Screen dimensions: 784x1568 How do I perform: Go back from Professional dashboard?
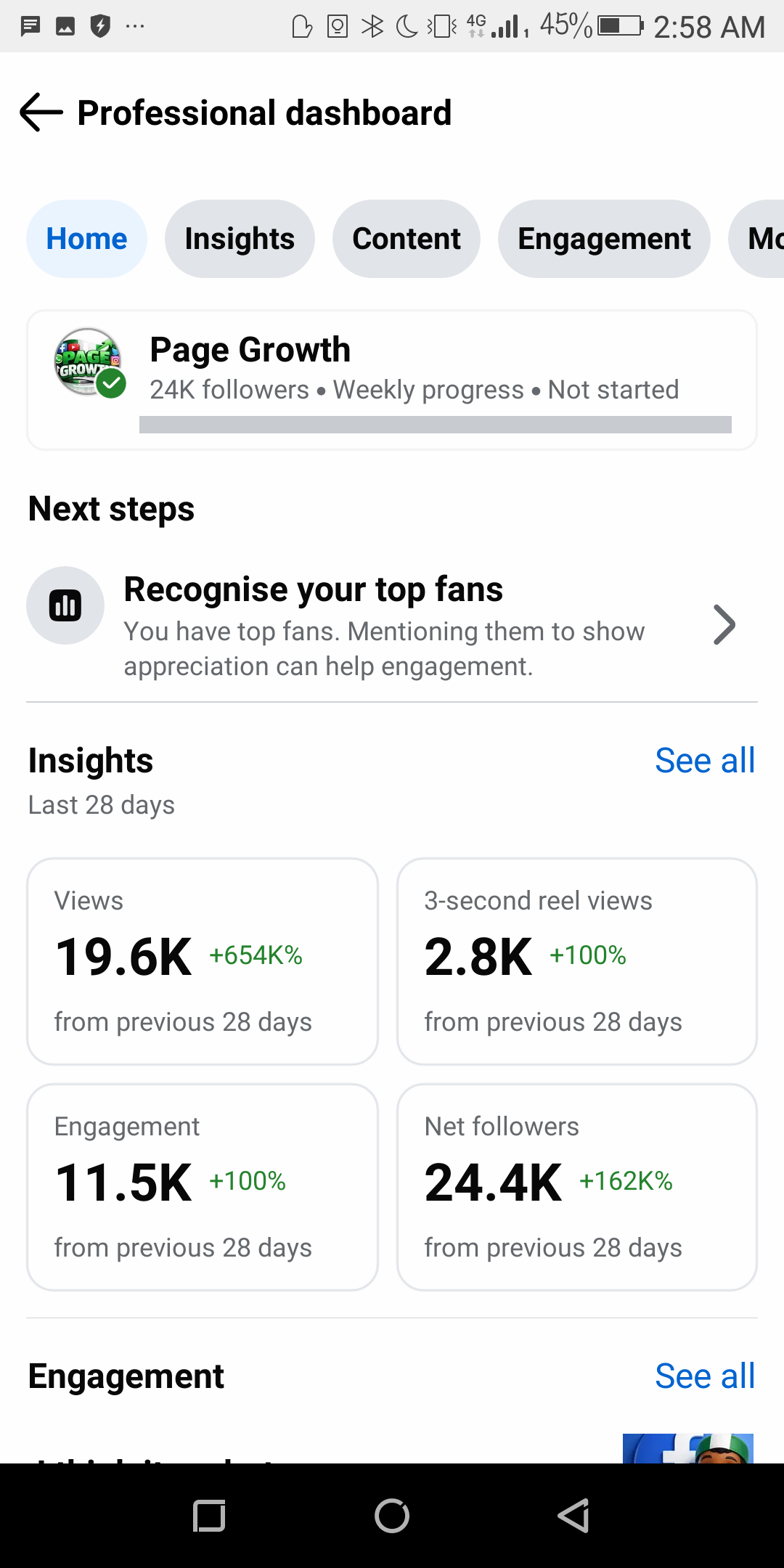tap(41, 113)
